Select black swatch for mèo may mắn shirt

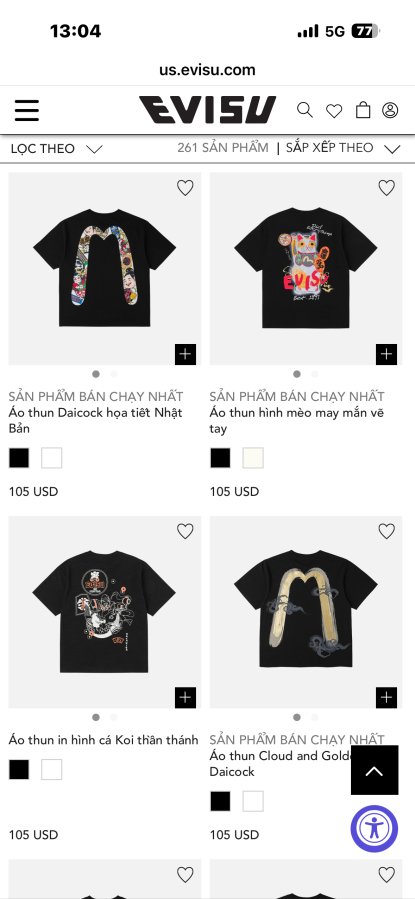point(220,458)
